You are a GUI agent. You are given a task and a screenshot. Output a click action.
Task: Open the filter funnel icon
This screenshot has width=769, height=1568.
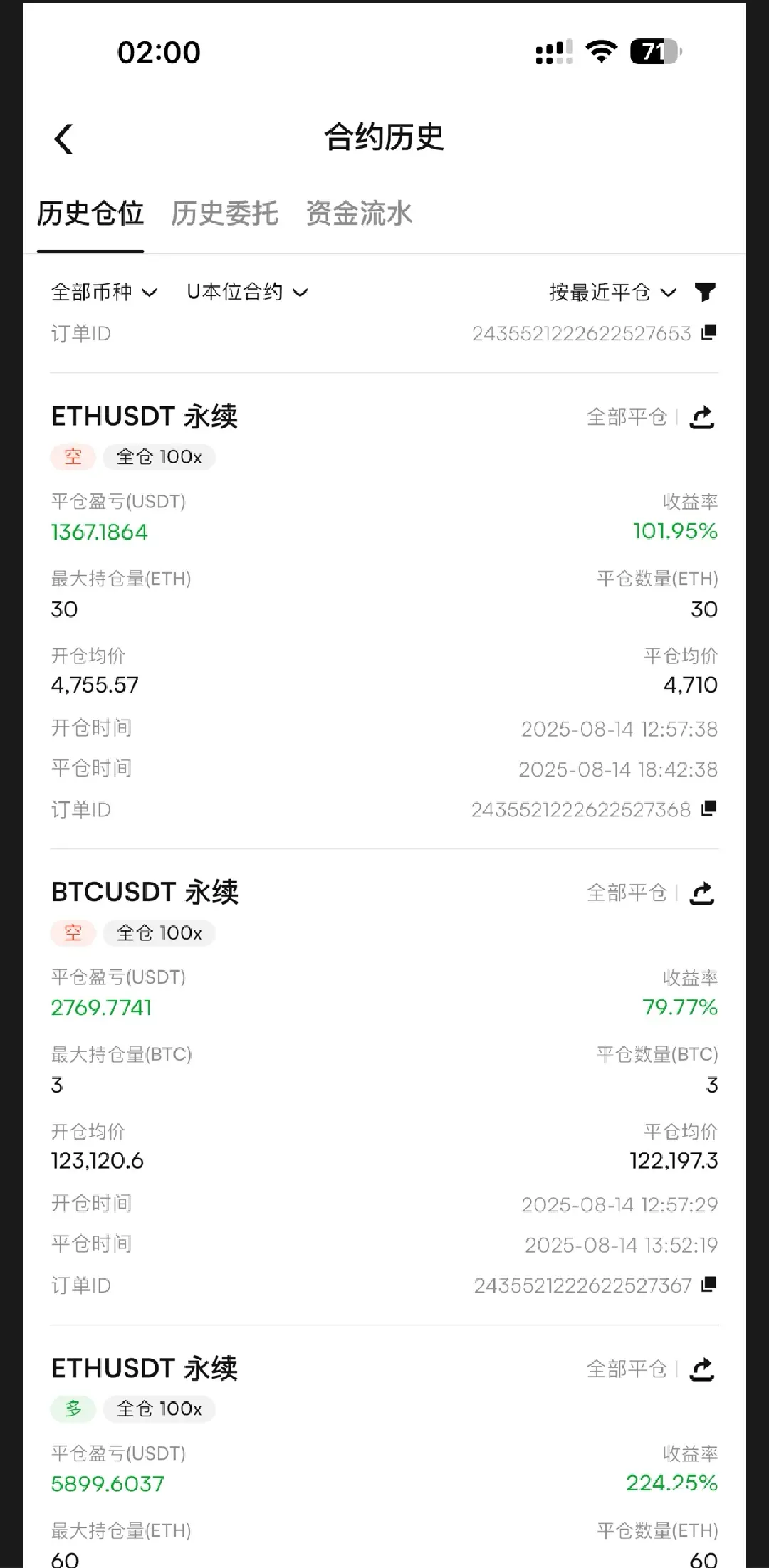click(x=705, y=292)
